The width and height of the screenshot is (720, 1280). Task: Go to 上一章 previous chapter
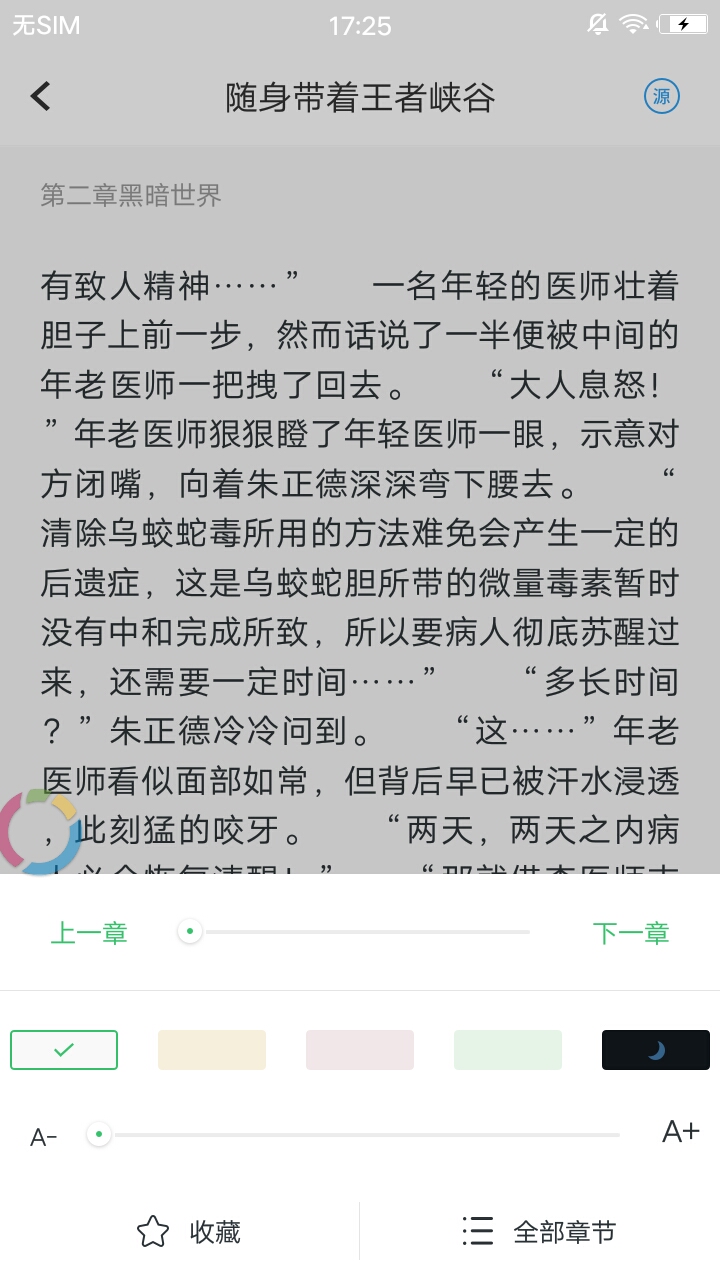89,931
